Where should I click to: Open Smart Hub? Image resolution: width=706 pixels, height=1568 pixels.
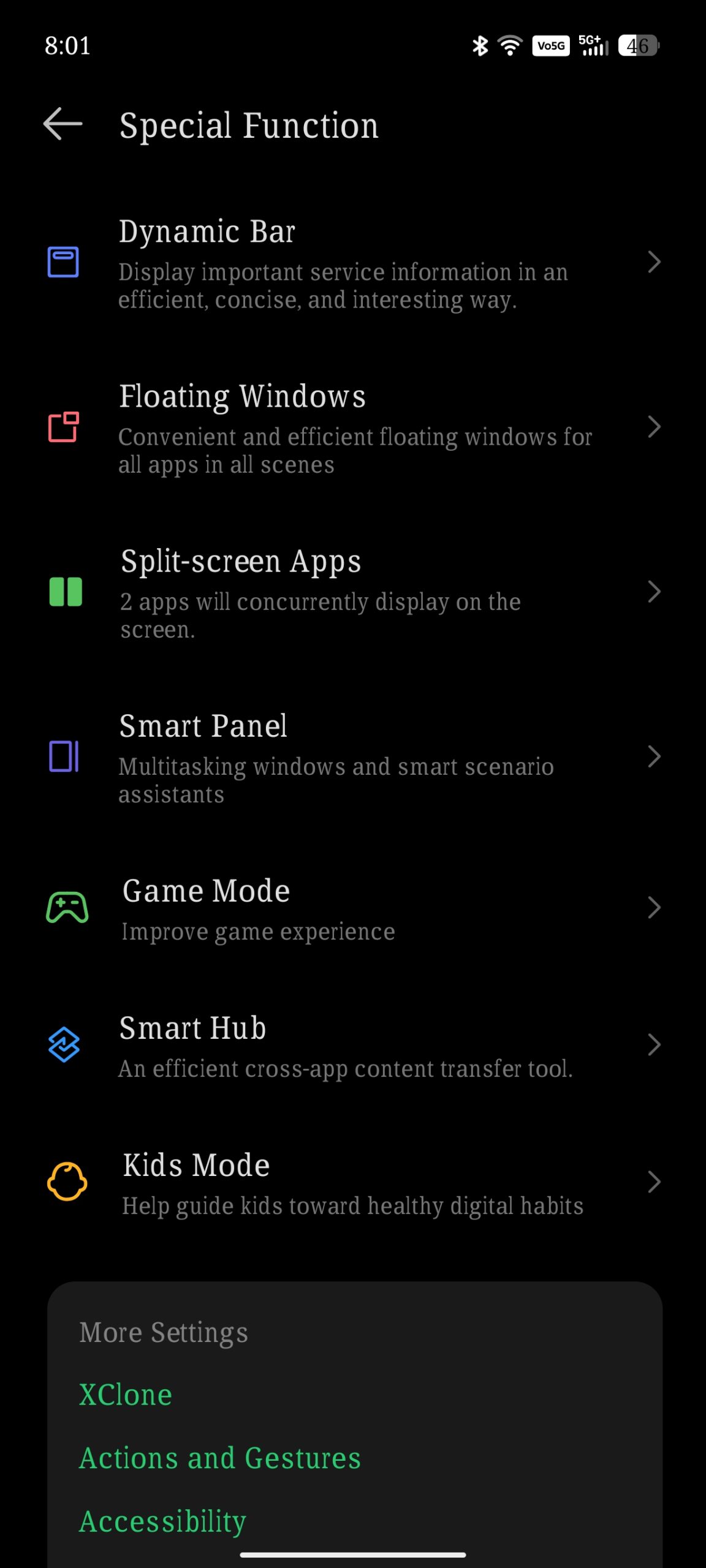(x=353, y=1046)
